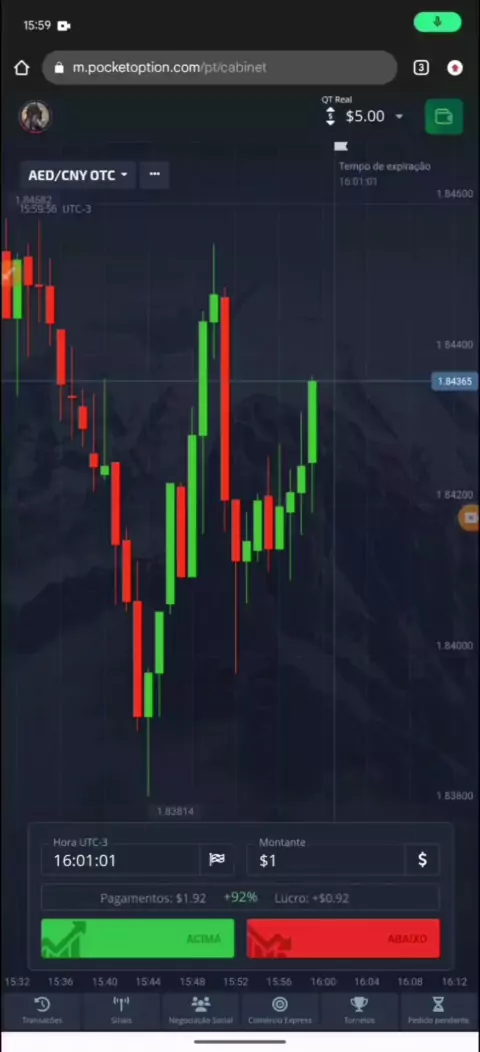The height and width of the screenshot is (1052, 480).
Task: Switch to the Torneios tab
Action: [359, 1010]
